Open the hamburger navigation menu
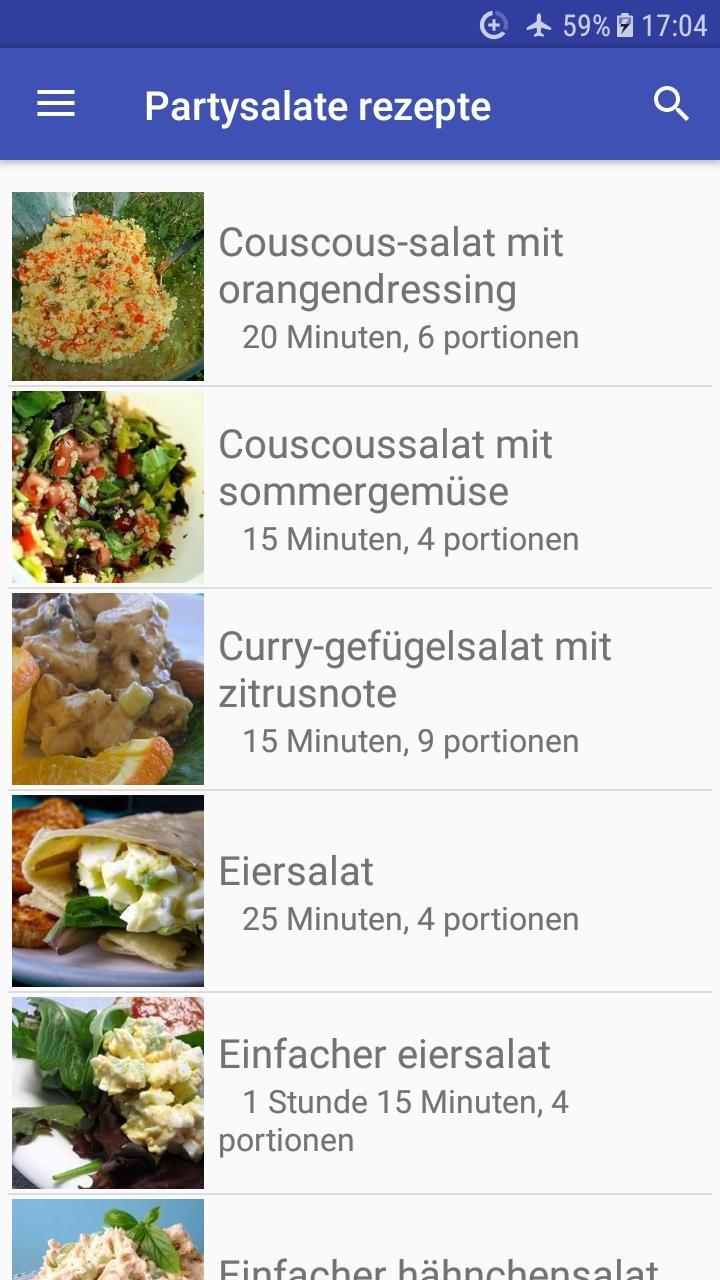Image resolution: width=720 pixels, height=1280 pixels. [56, 104]
